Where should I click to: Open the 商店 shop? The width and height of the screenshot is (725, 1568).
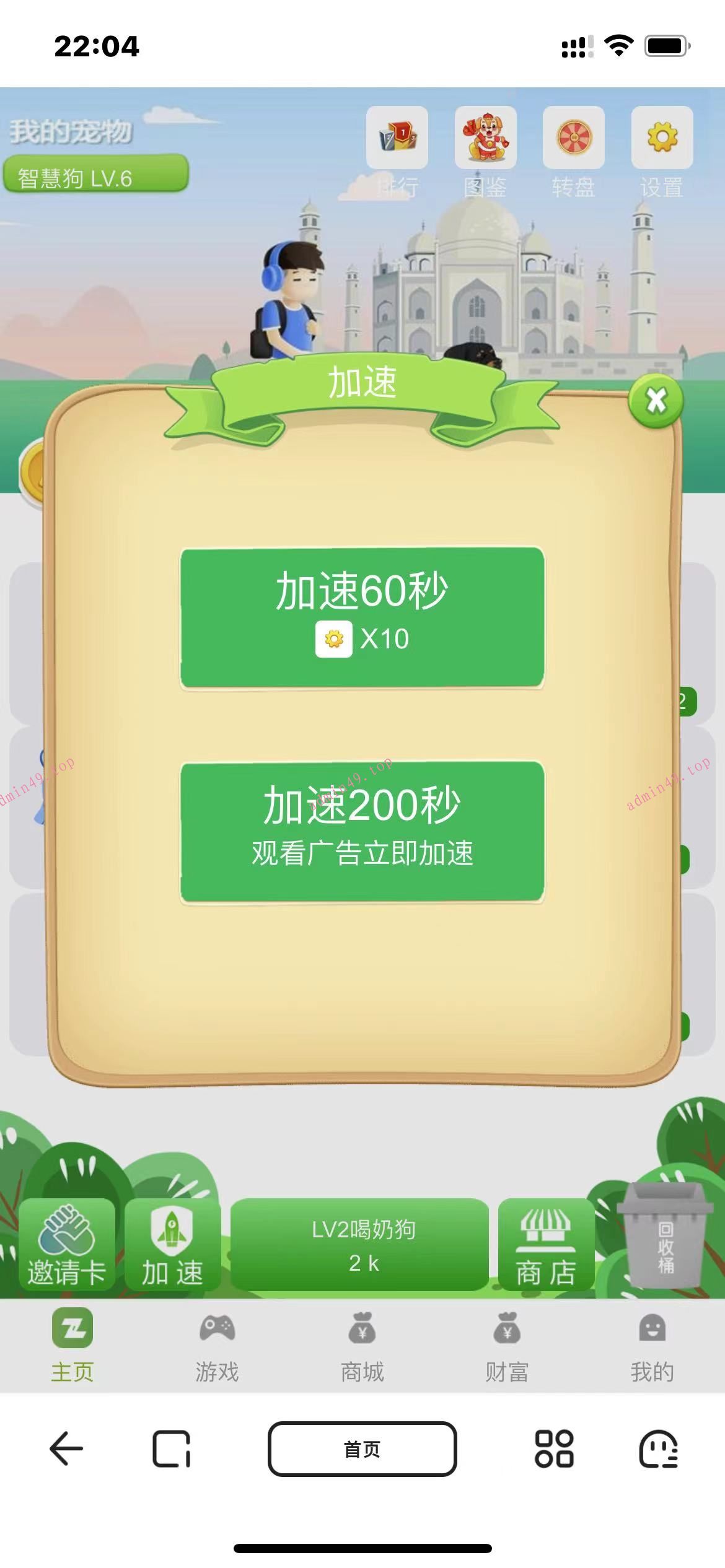pyautogui.click(x=546, y=1245)
